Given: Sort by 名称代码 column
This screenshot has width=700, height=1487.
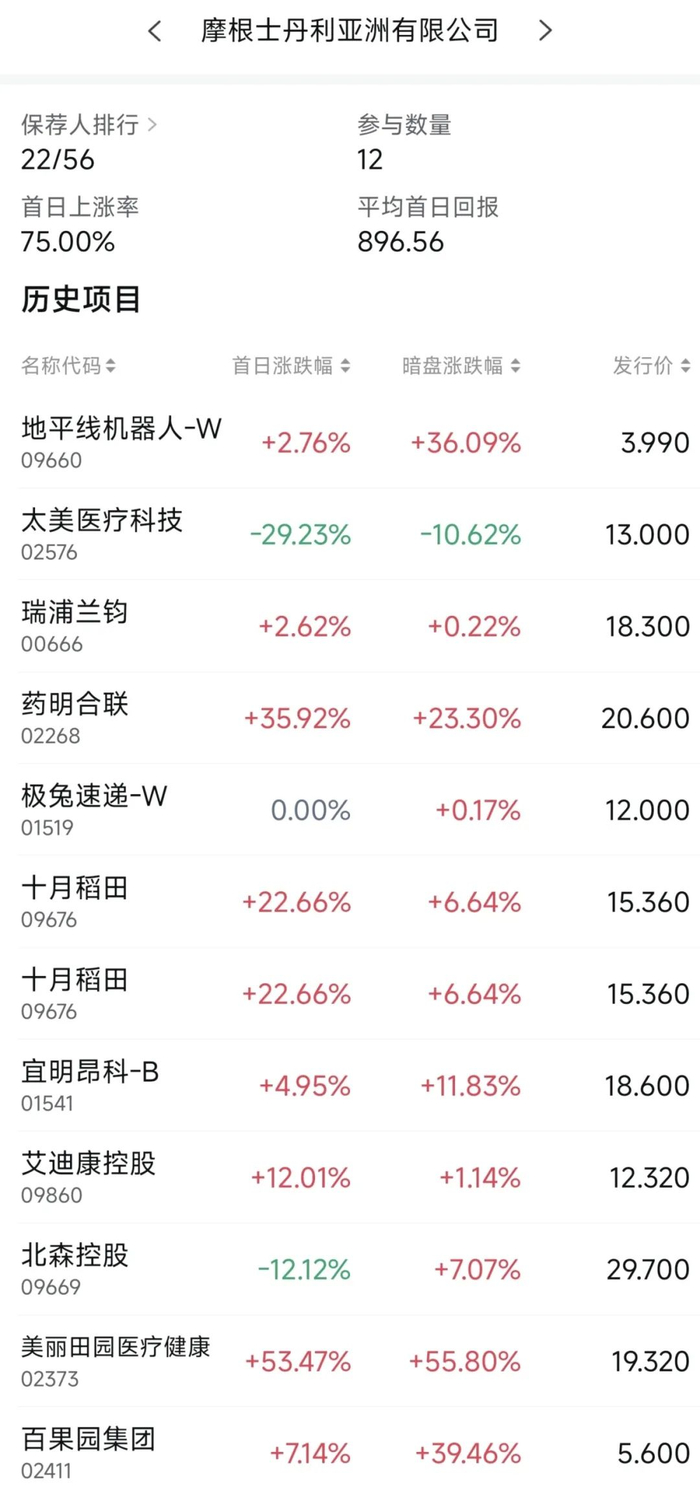Looking at the screenshot, I should [68, 366].
